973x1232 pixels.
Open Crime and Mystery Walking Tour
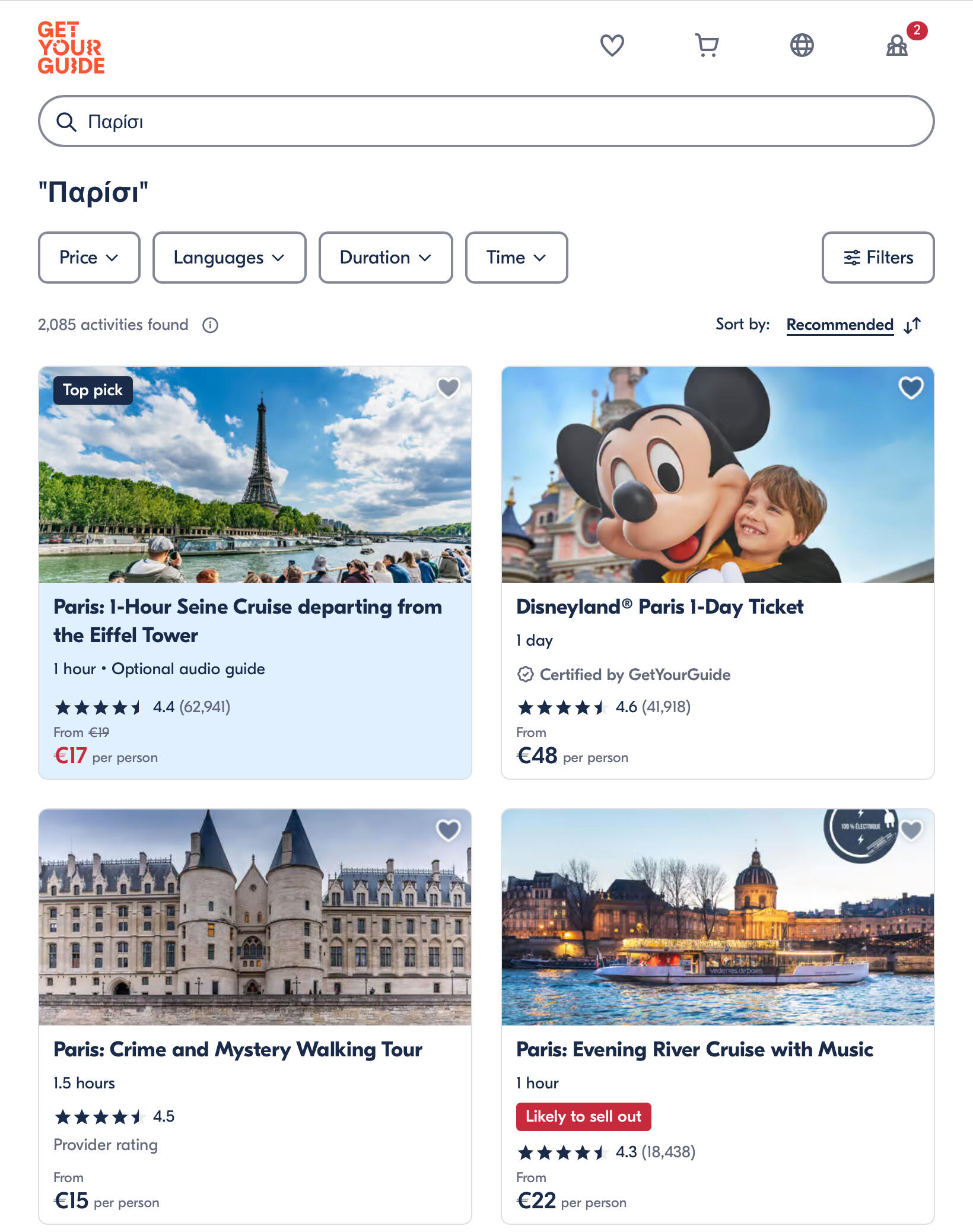pos(238,1049)
